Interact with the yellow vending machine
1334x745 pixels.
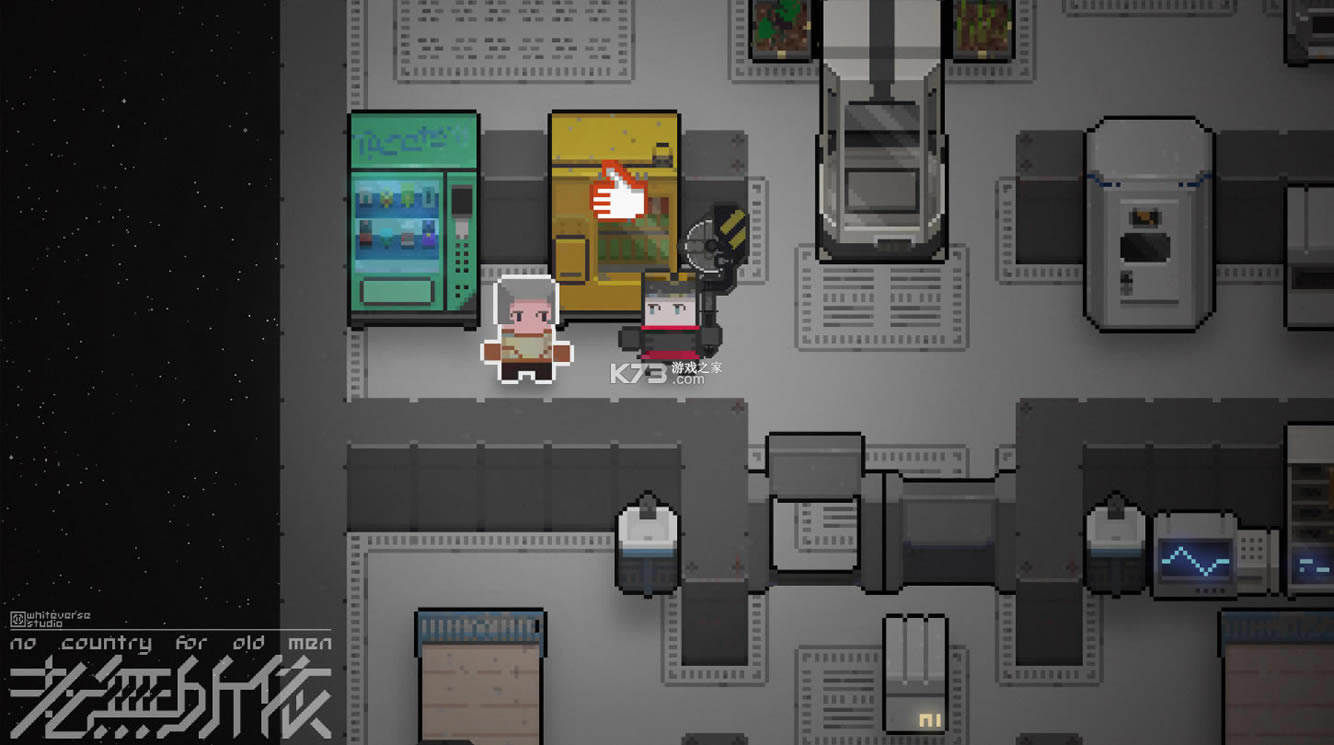[614, 215]
